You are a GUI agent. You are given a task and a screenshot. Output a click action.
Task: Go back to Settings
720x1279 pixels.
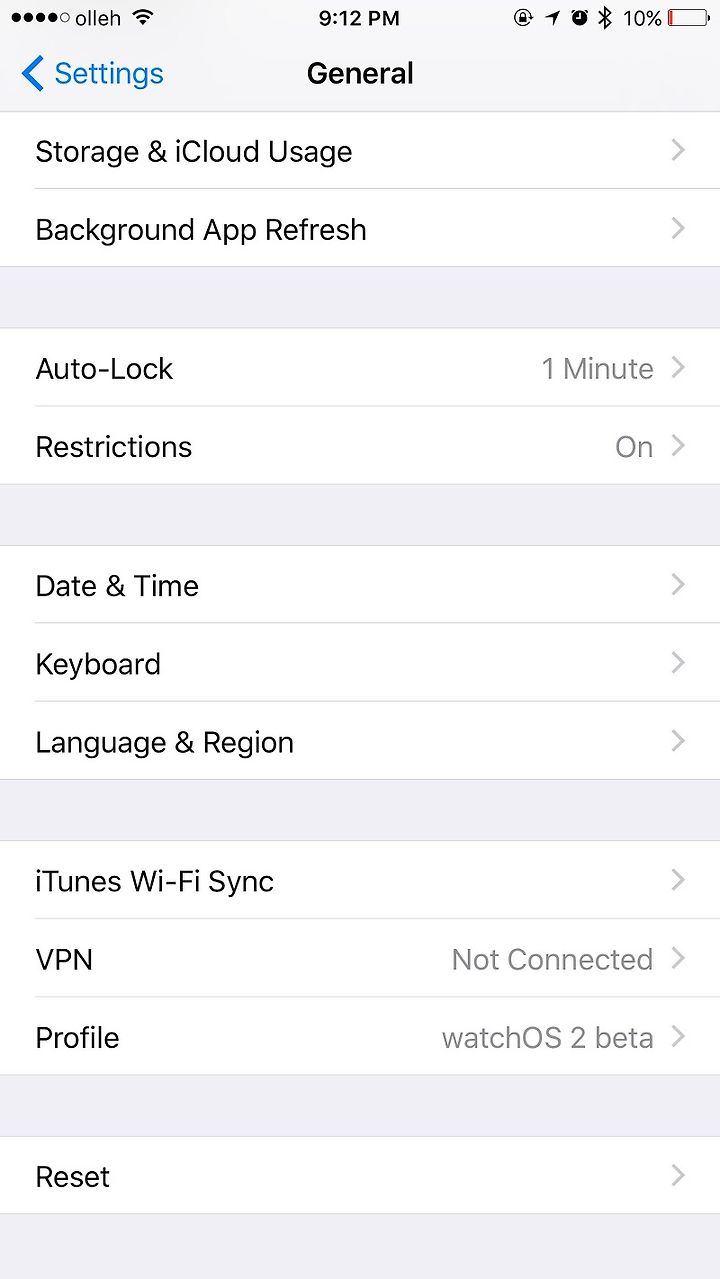(92, 74)
